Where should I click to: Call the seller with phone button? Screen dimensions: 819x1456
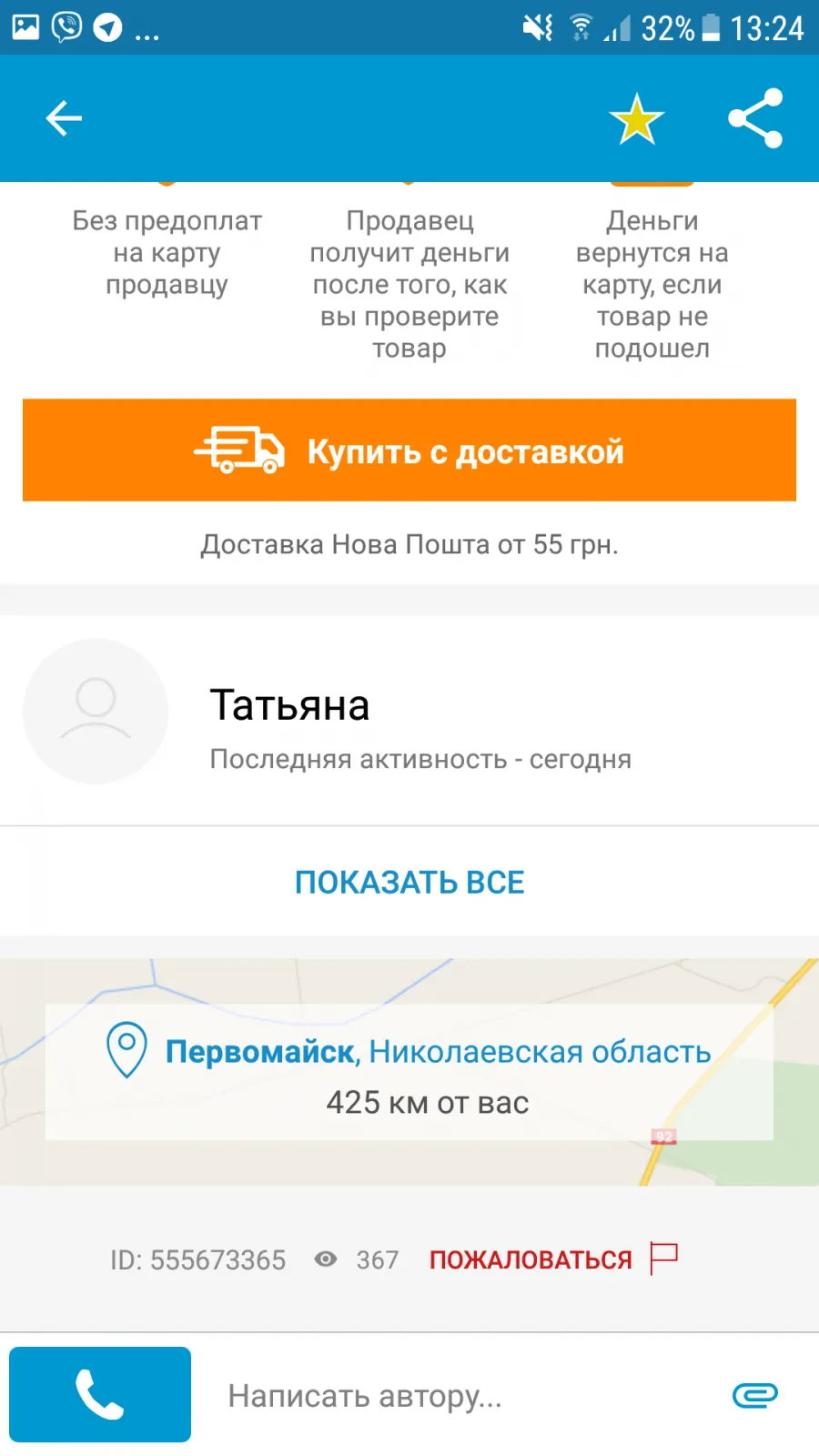click(x=100, y=1394)
